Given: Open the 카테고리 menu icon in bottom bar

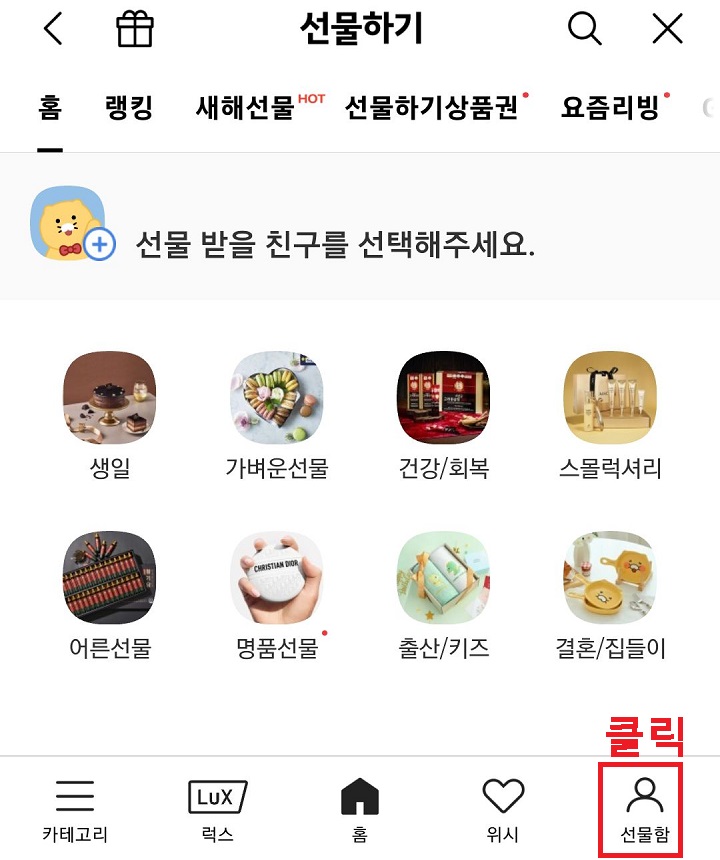Looking at the screenshot, I should coord(72,810).
